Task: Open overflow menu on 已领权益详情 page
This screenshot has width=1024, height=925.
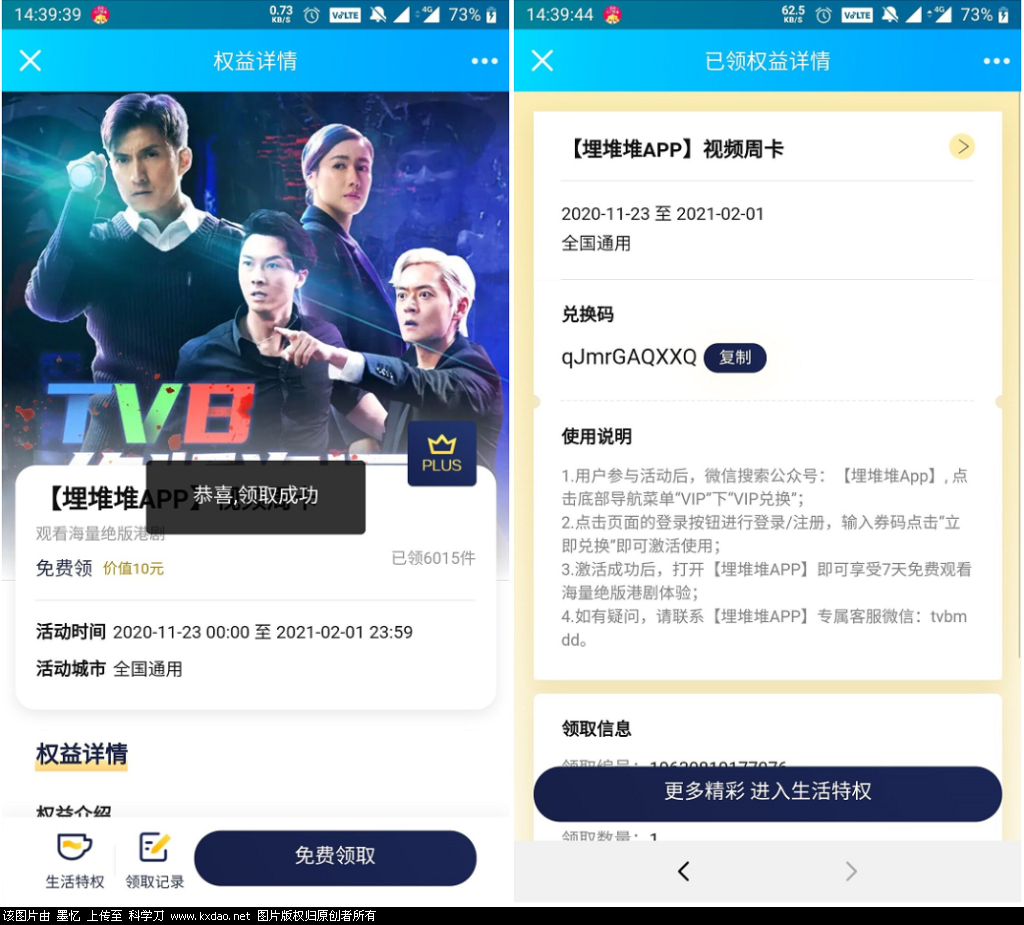Action: tap(996, 61)
